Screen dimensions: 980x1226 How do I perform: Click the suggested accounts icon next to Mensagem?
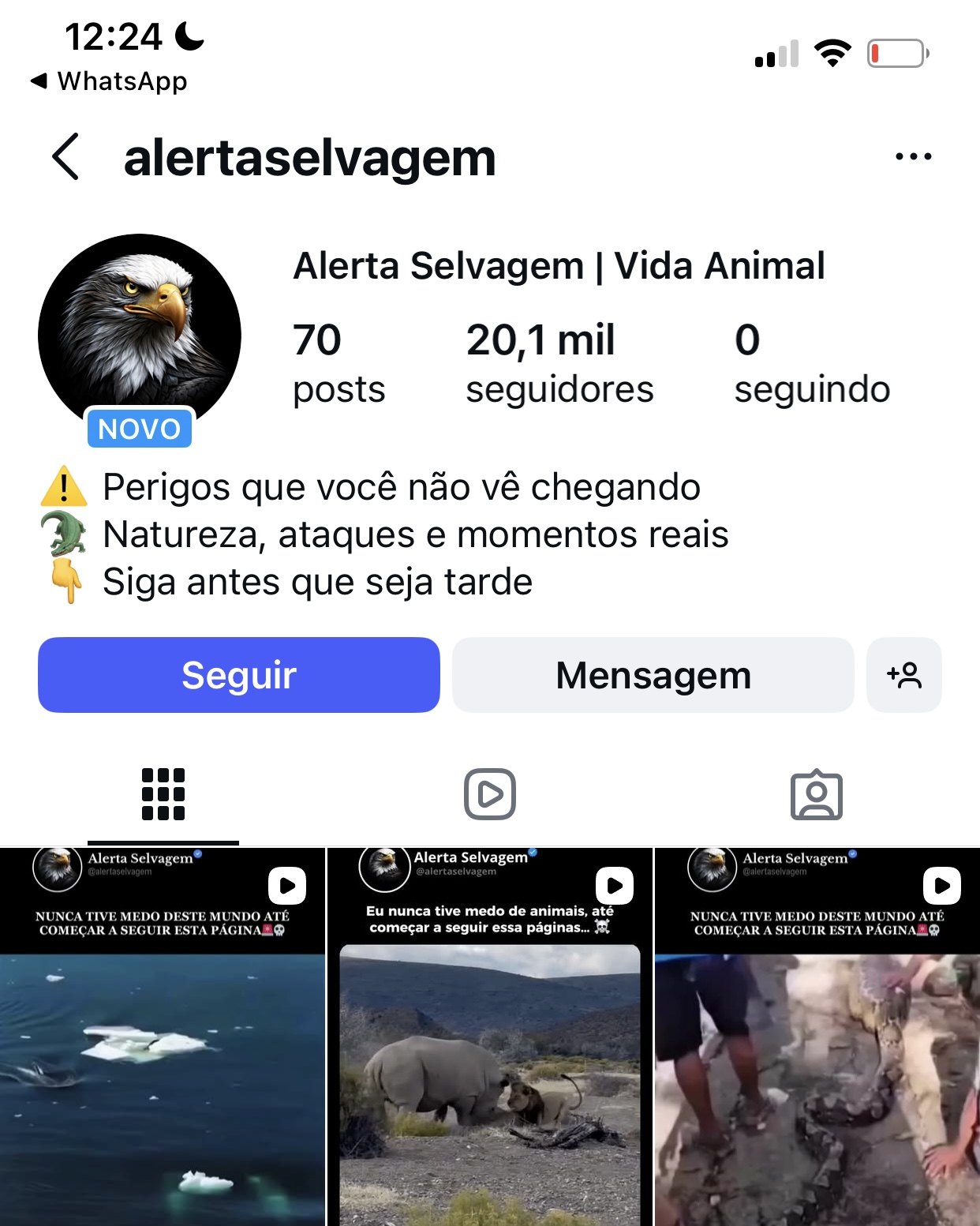coord(904,675)
